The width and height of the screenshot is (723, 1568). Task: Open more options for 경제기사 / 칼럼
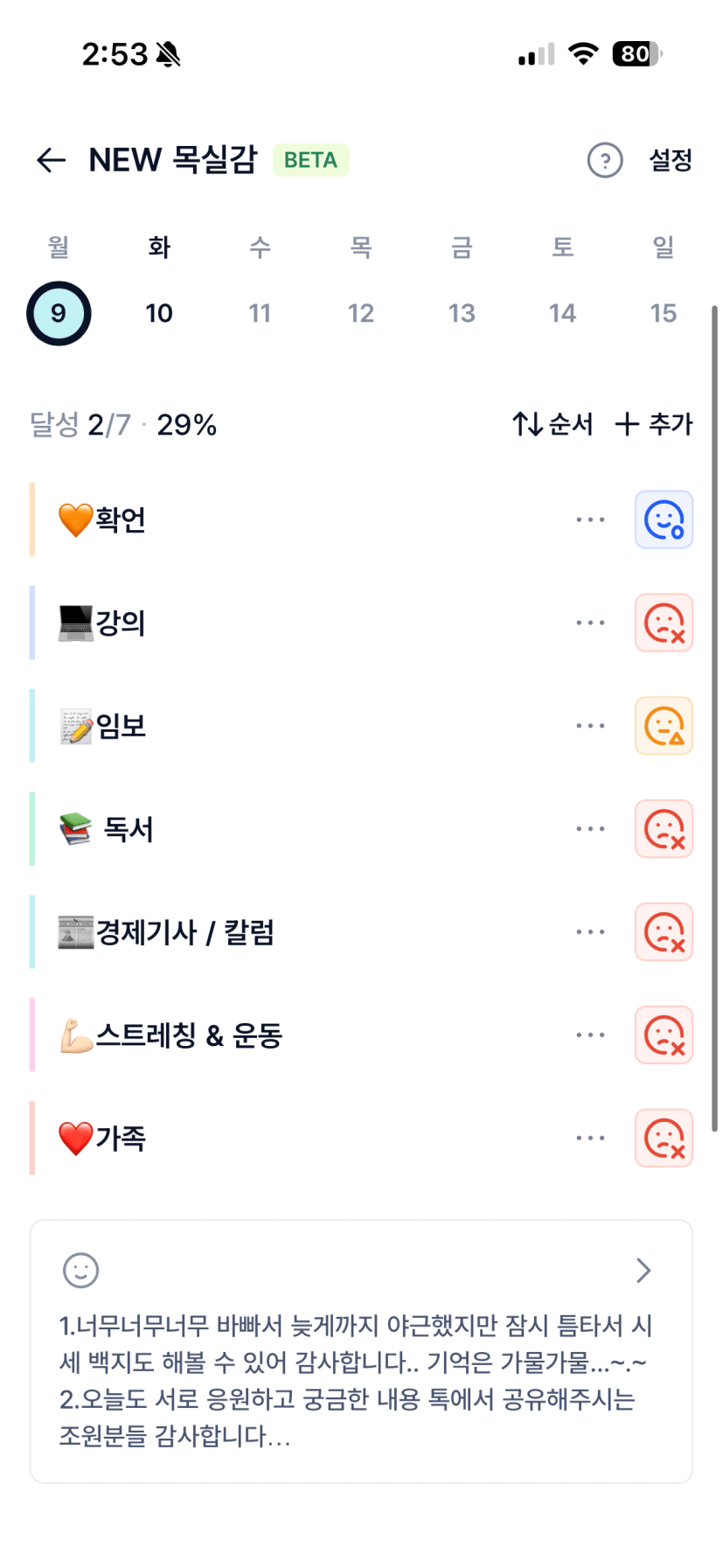click(x=590, y=932)
